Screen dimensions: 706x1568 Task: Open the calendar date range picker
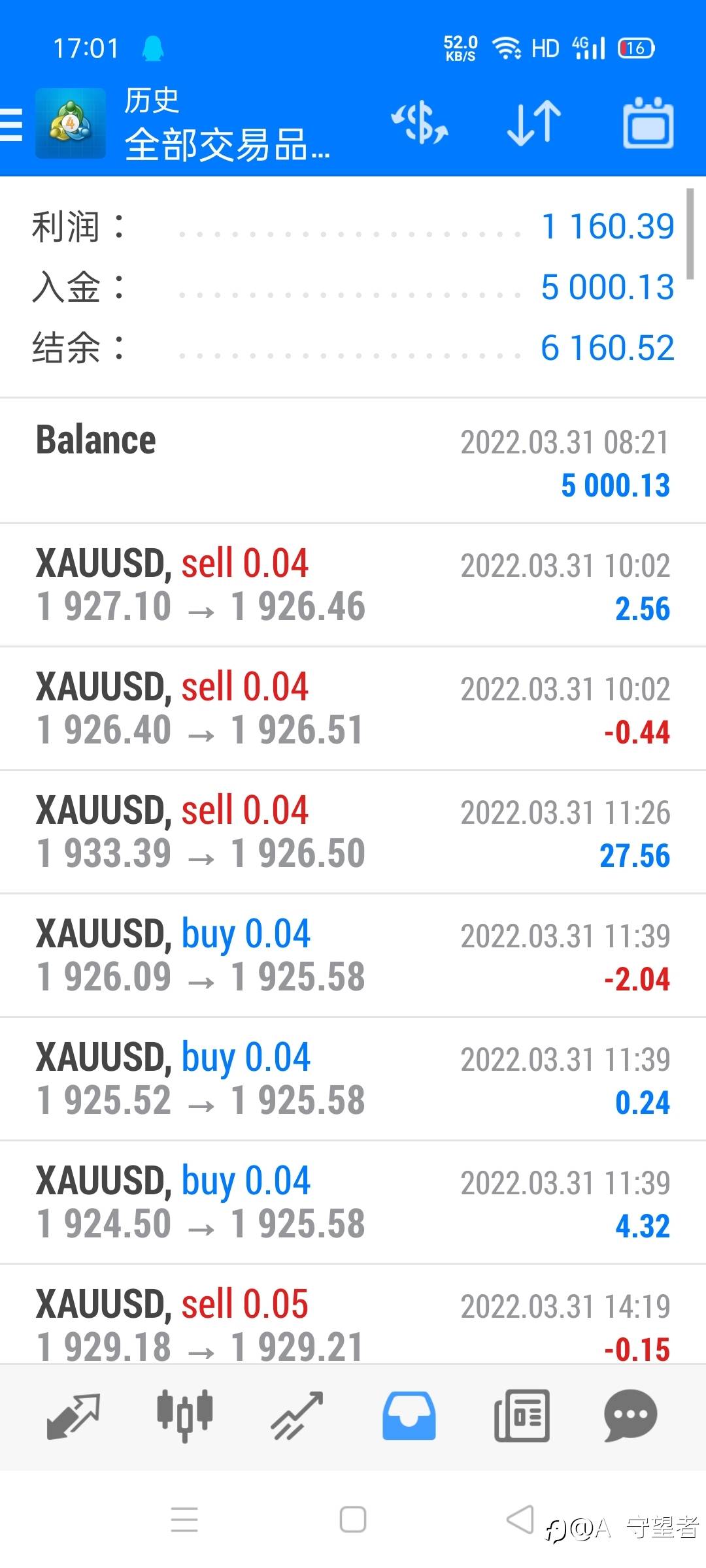pyautogui.click(x=647, y=123)
